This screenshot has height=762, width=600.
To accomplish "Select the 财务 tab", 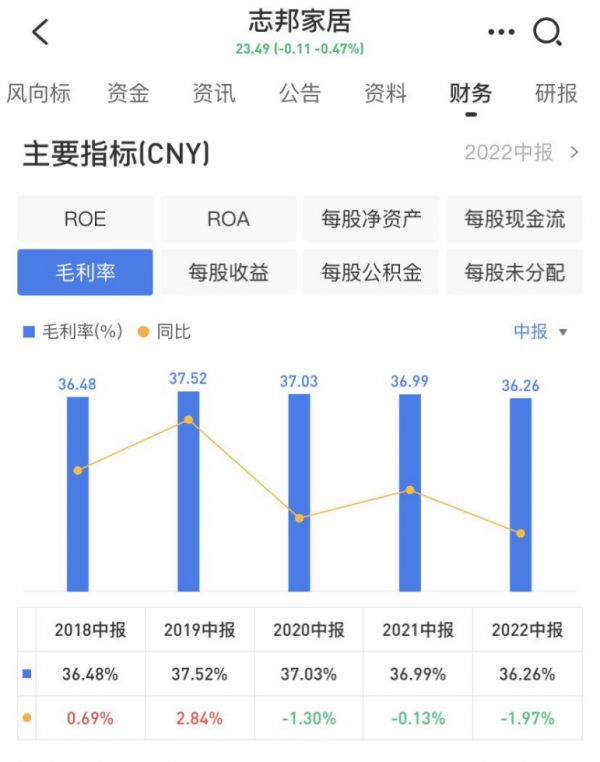I will pos(471,94).
